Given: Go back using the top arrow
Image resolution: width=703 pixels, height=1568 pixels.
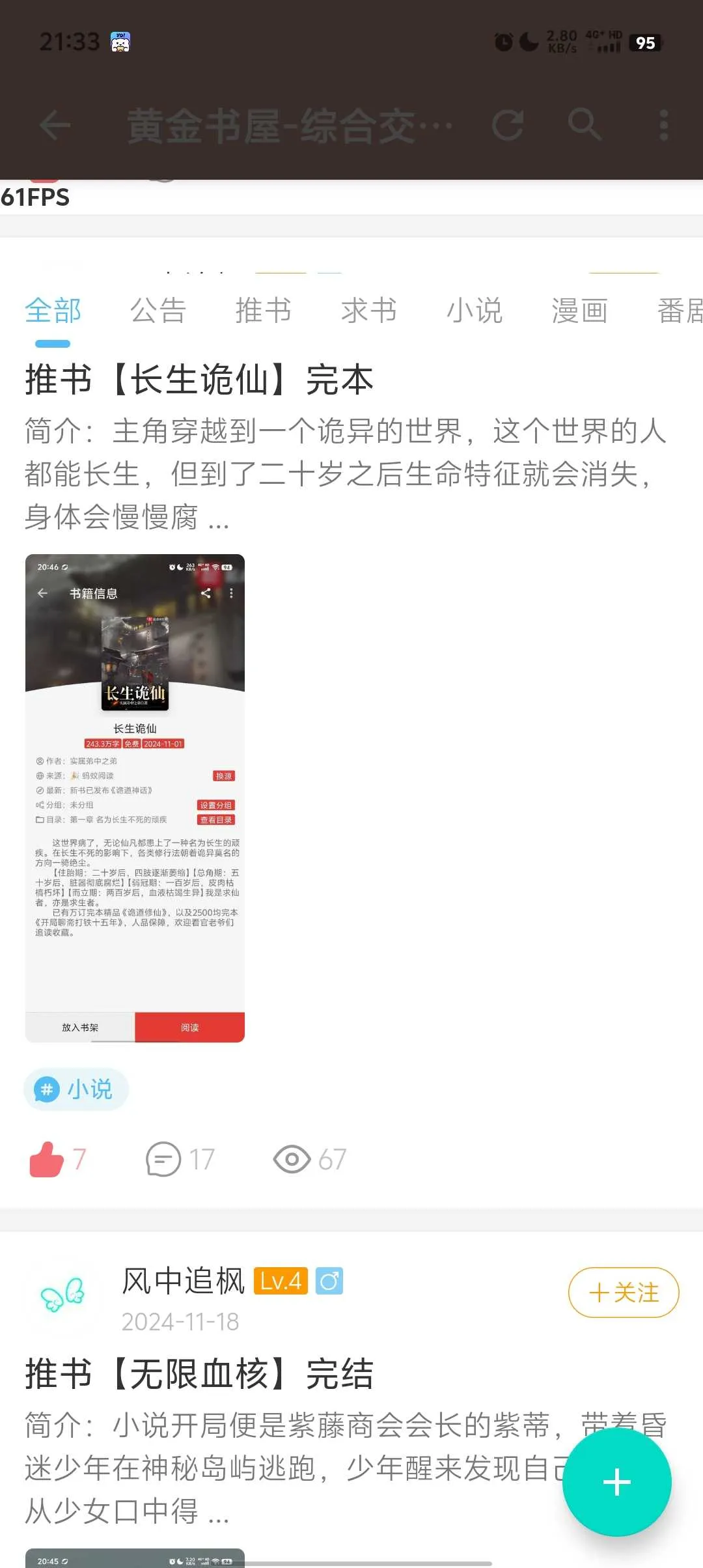Looking at the screenshot, I should point(55,125).
